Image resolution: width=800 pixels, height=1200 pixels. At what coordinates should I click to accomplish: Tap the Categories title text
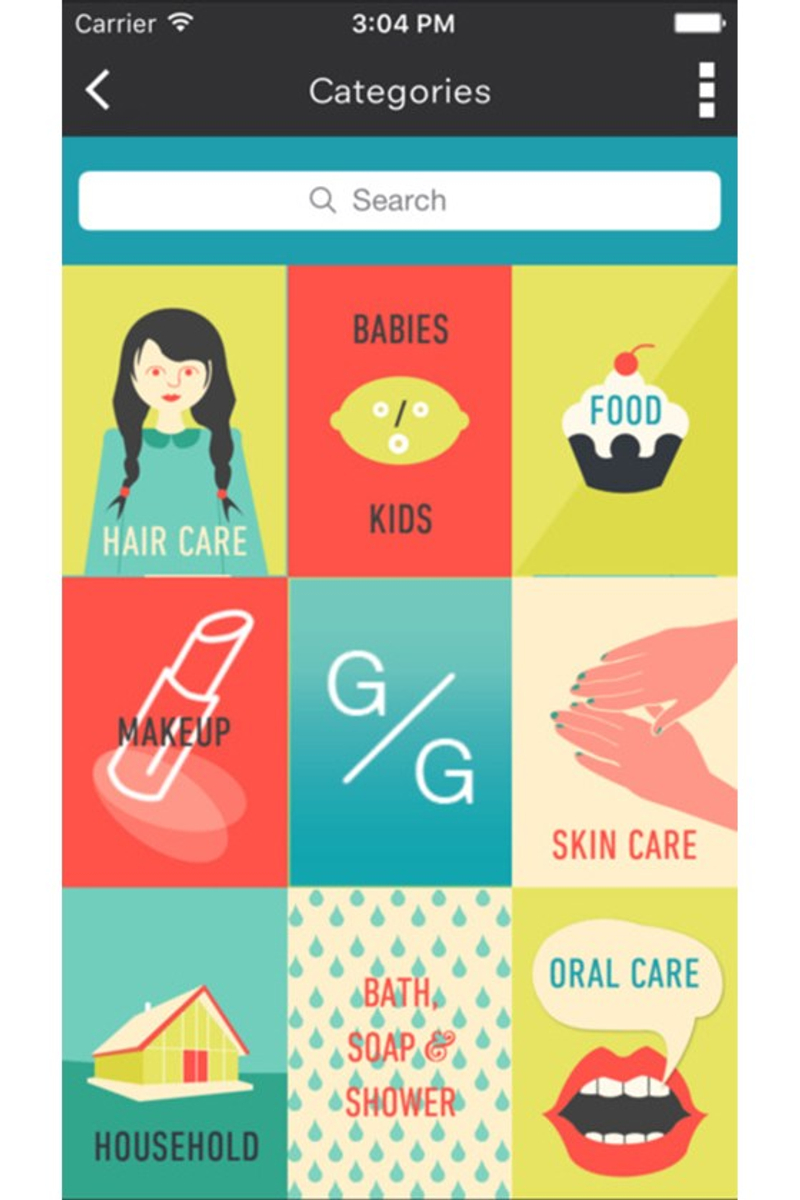point(400,91)
